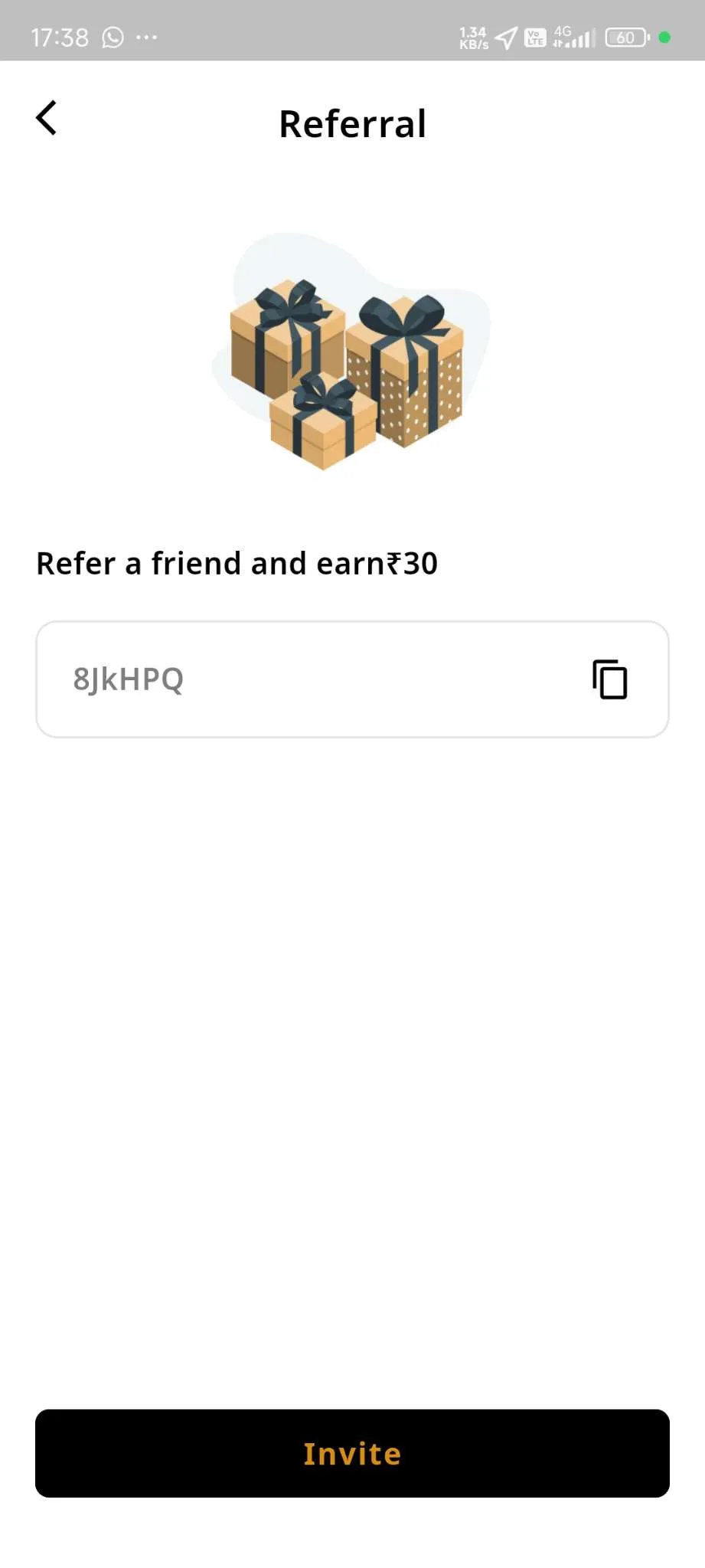705x1568 pixels.
Task: Tap the clock showing 17:38
Action: tap(61, 37)
